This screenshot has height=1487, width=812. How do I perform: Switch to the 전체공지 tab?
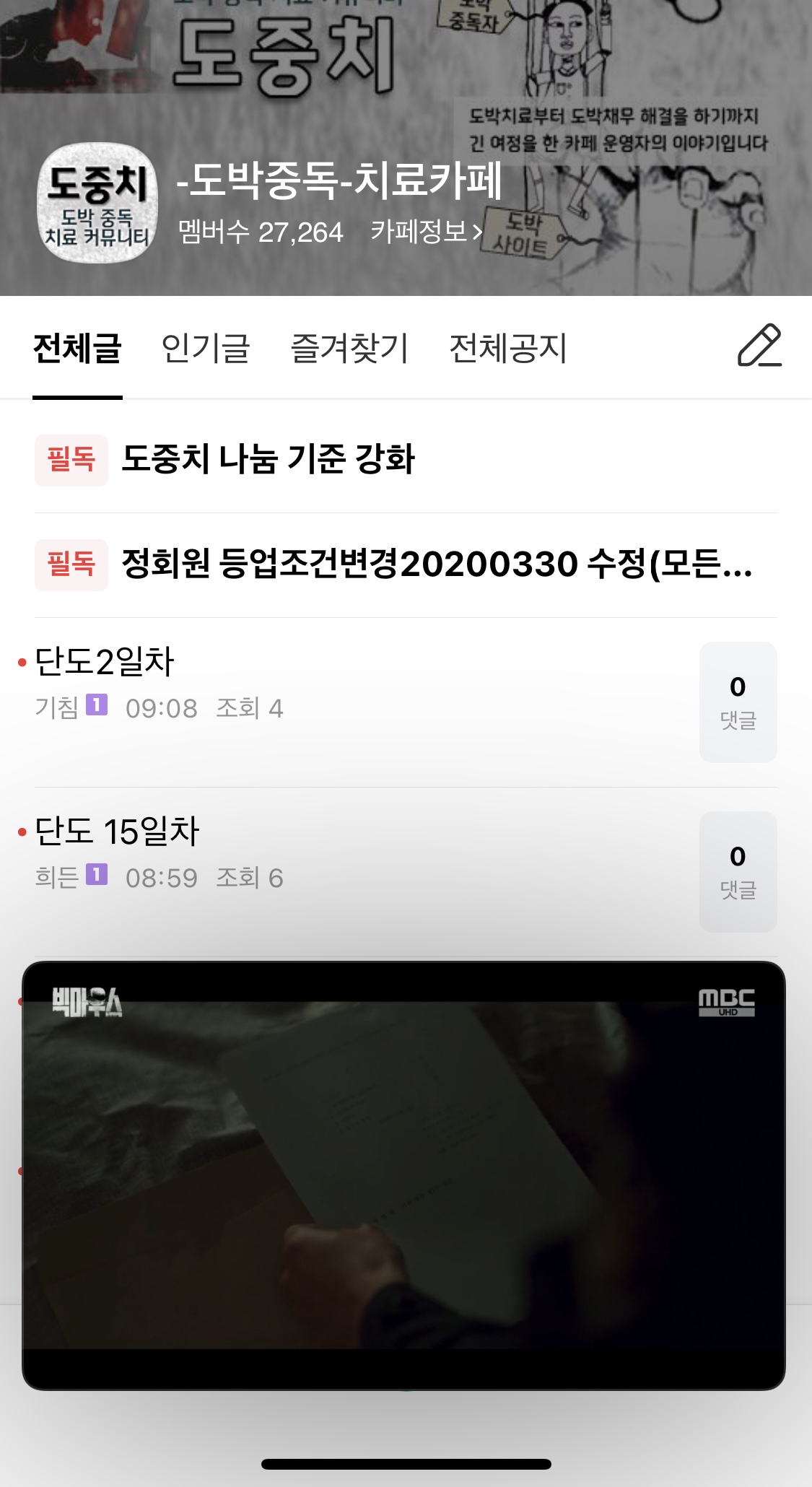point(508,348)
